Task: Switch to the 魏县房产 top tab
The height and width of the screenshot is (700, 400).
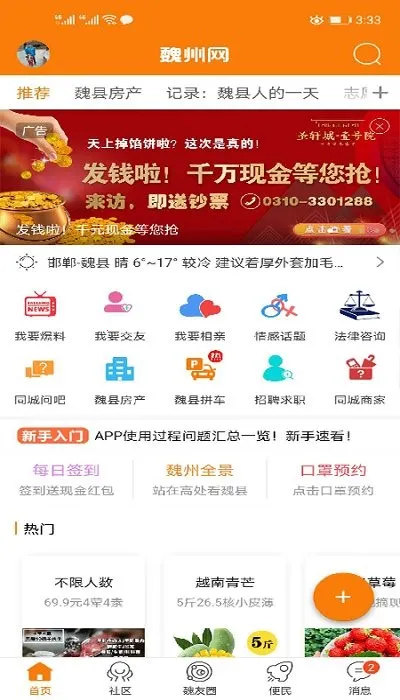Action: tap(108, 93)
